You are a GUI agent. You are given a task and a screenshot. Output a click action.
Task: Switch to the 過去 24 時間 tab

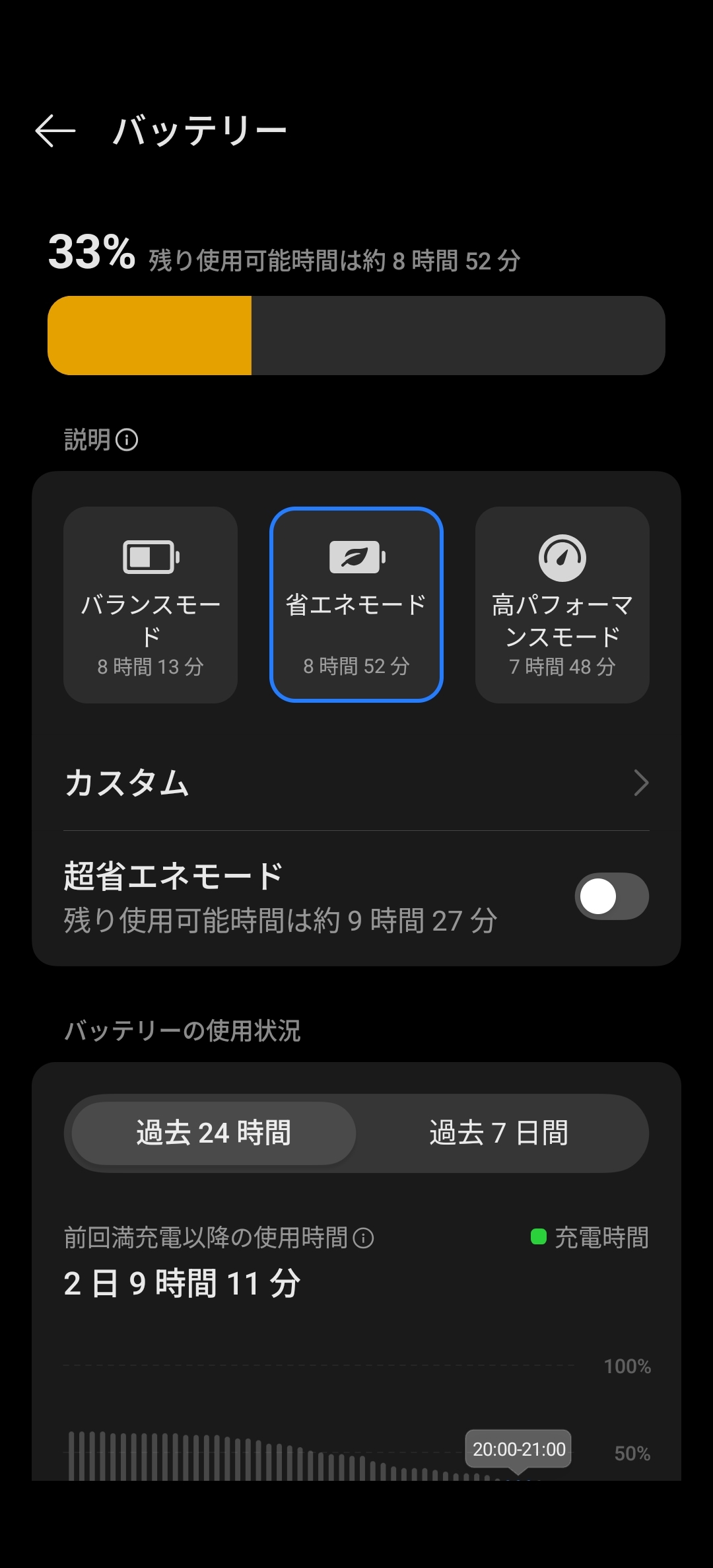(x=214, y=1133)
